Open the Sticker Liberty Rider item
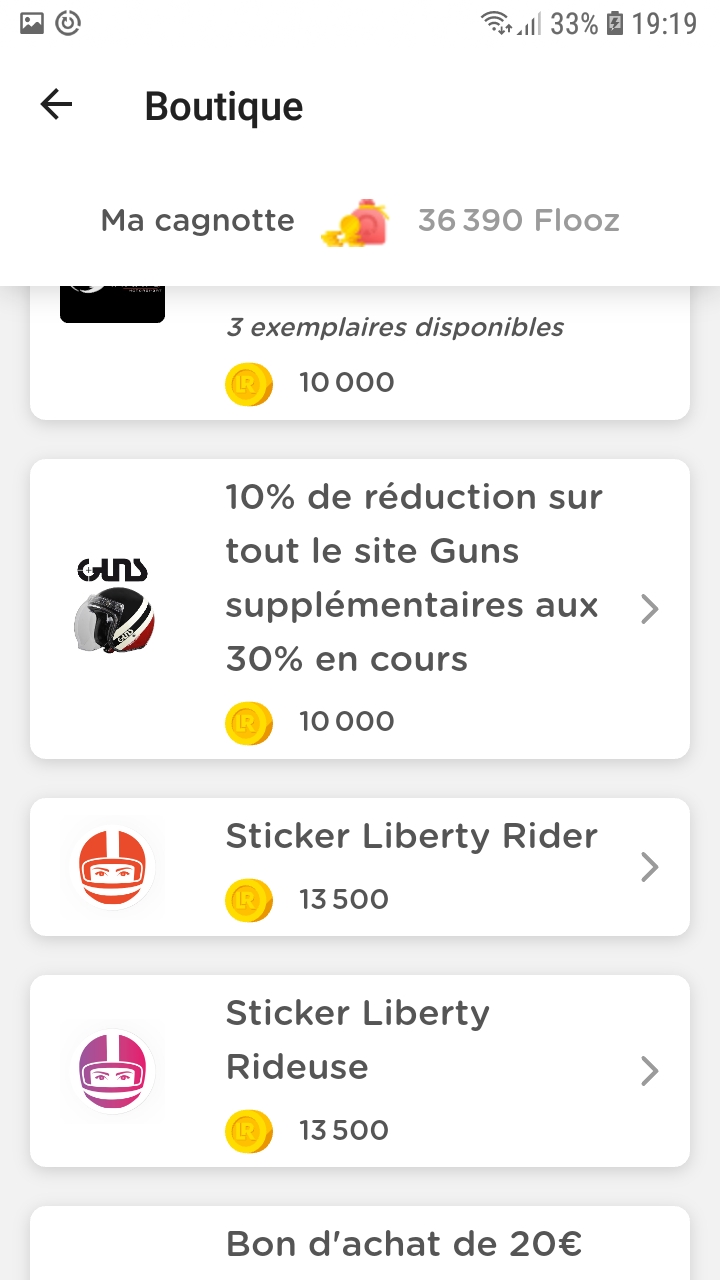 [x=360, y=867]
